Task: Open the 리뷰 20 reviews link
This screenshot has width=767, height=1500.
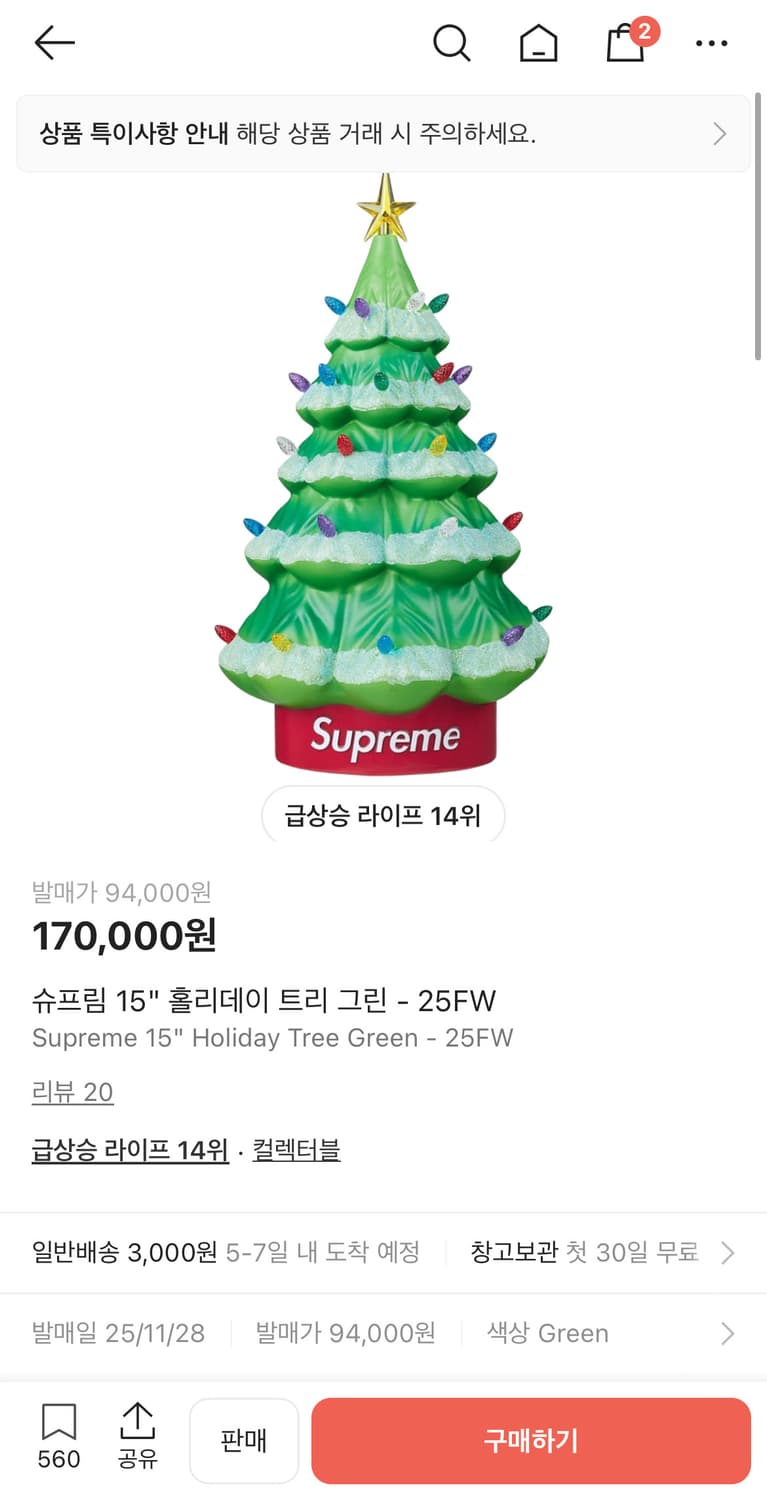Action: click(x=73, y=1092)
